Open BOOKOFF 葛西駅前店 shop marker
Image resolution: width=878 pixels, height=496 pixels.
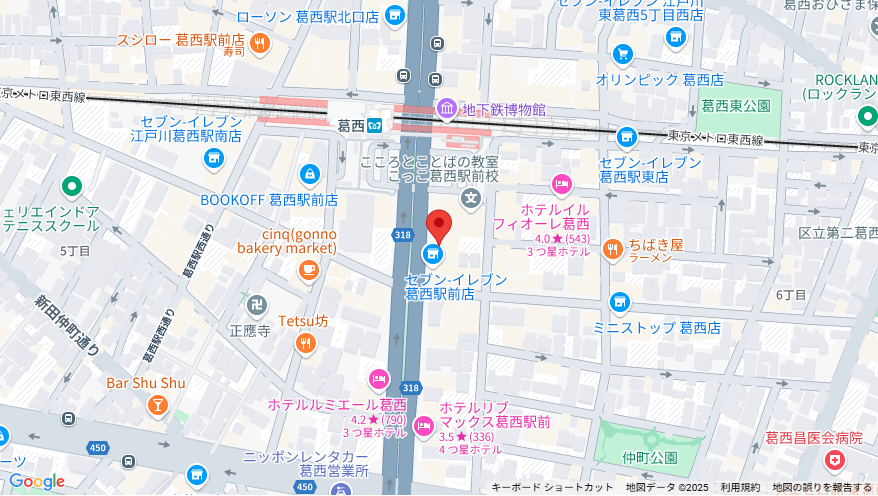pyautogui.click(x=310, y=175)
